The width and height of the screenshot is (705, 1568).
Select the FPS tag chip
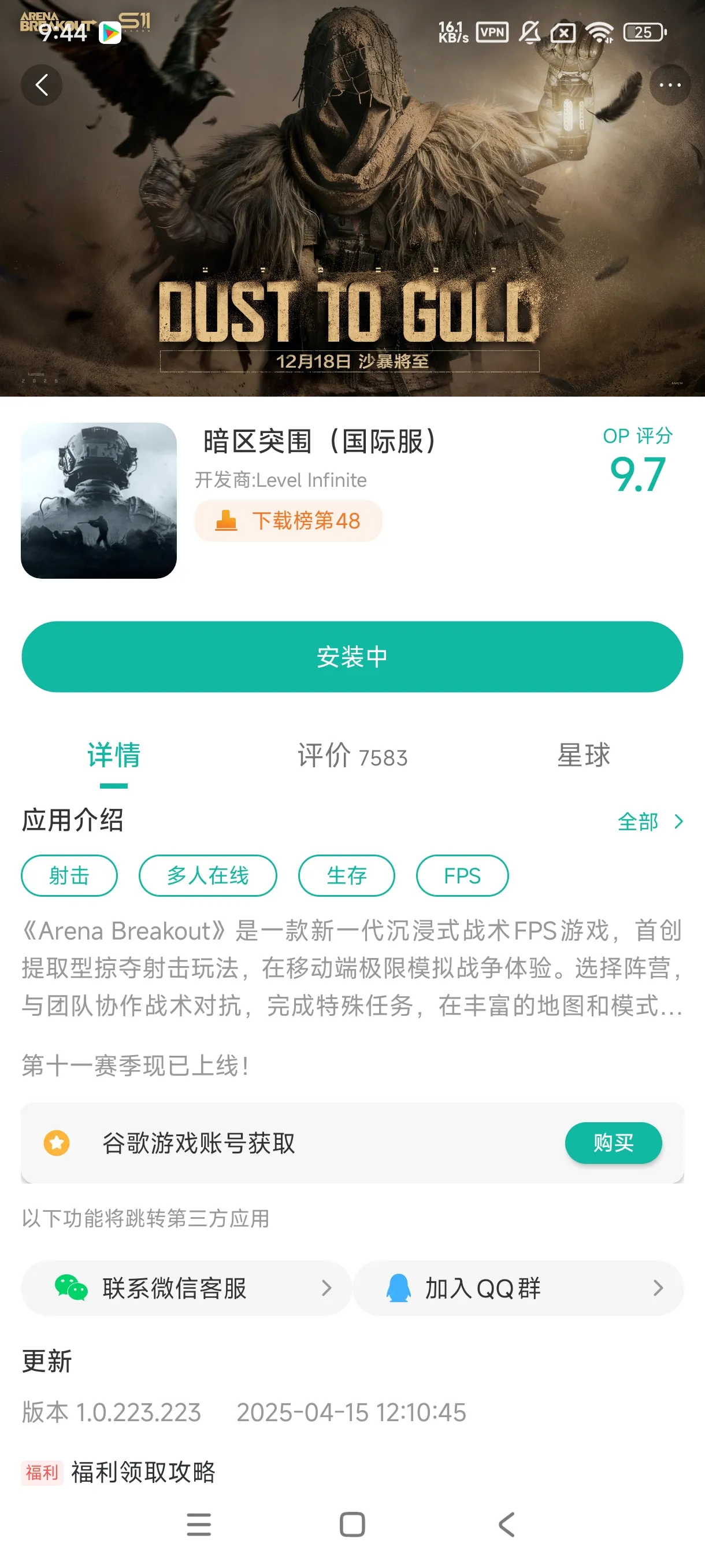(462, 875)
